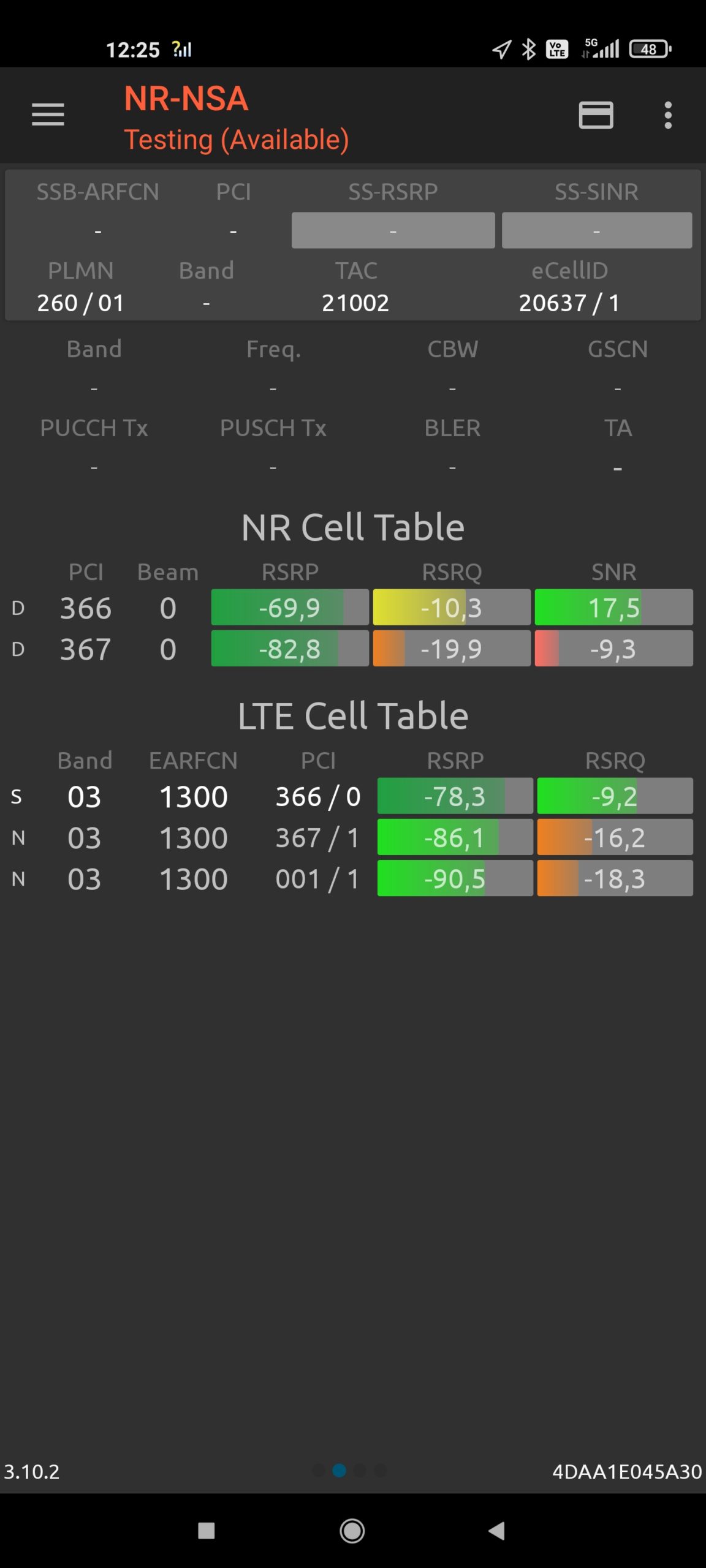Image resolution: width=706 pixels, height=1568 pixels.
Task: Open the three-dot overflow menu
Action: tap(668, 115)
